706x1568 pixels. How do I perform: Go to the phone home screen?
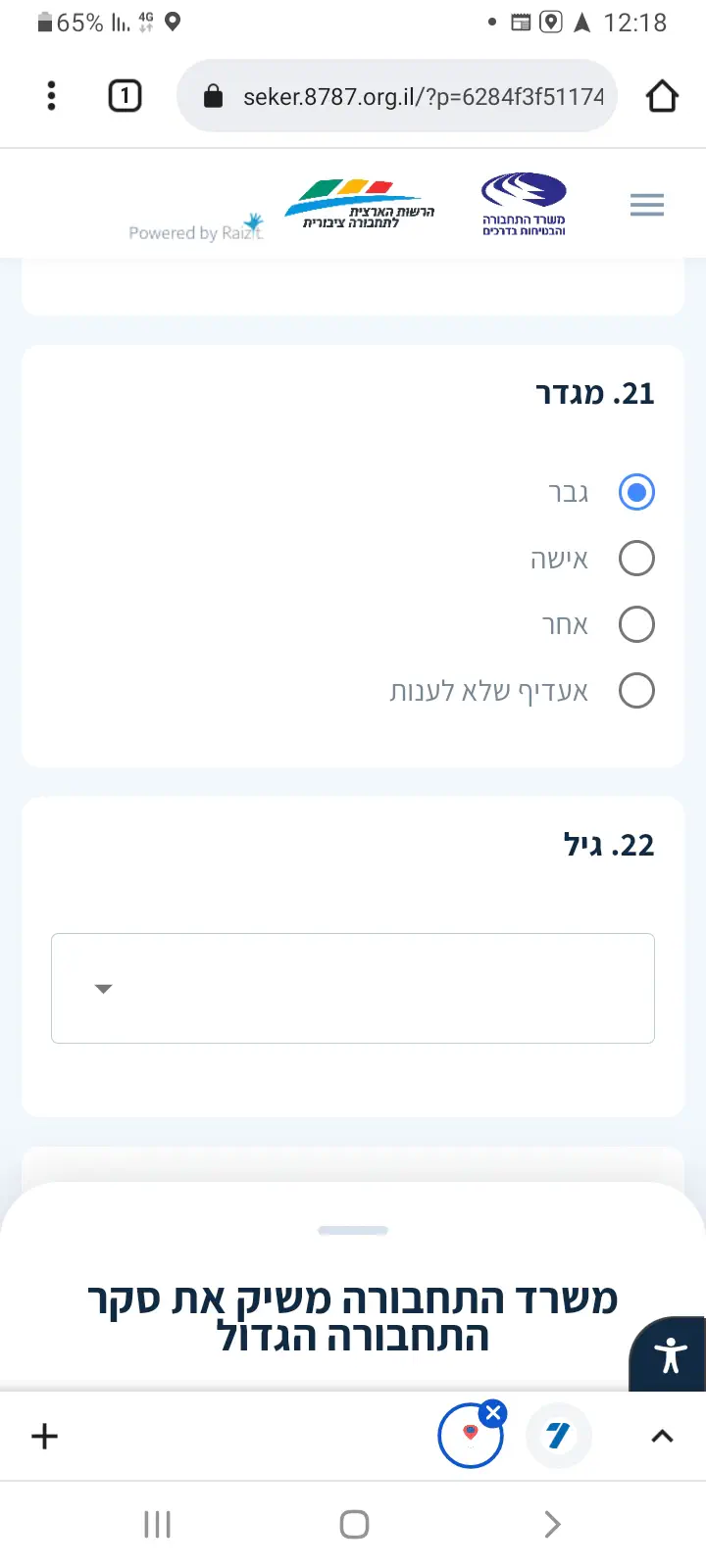click(x=354, y=1524)
